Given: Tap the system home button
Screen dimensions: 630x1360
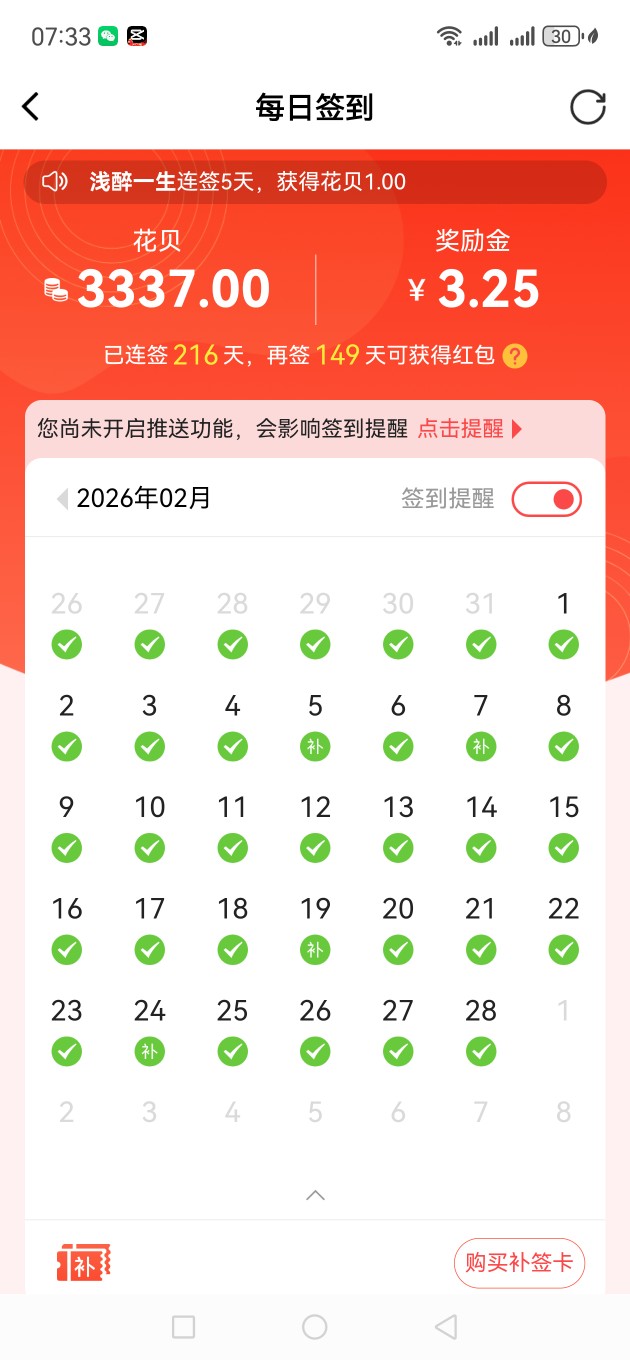Looking at the screenshot, I should tap(315, 1327).
